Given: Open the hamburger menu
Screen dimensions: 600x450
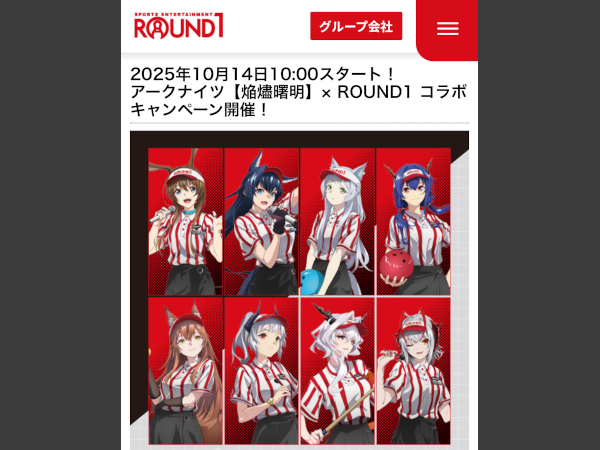Looking at the screenshot, I should pos(447,28).
